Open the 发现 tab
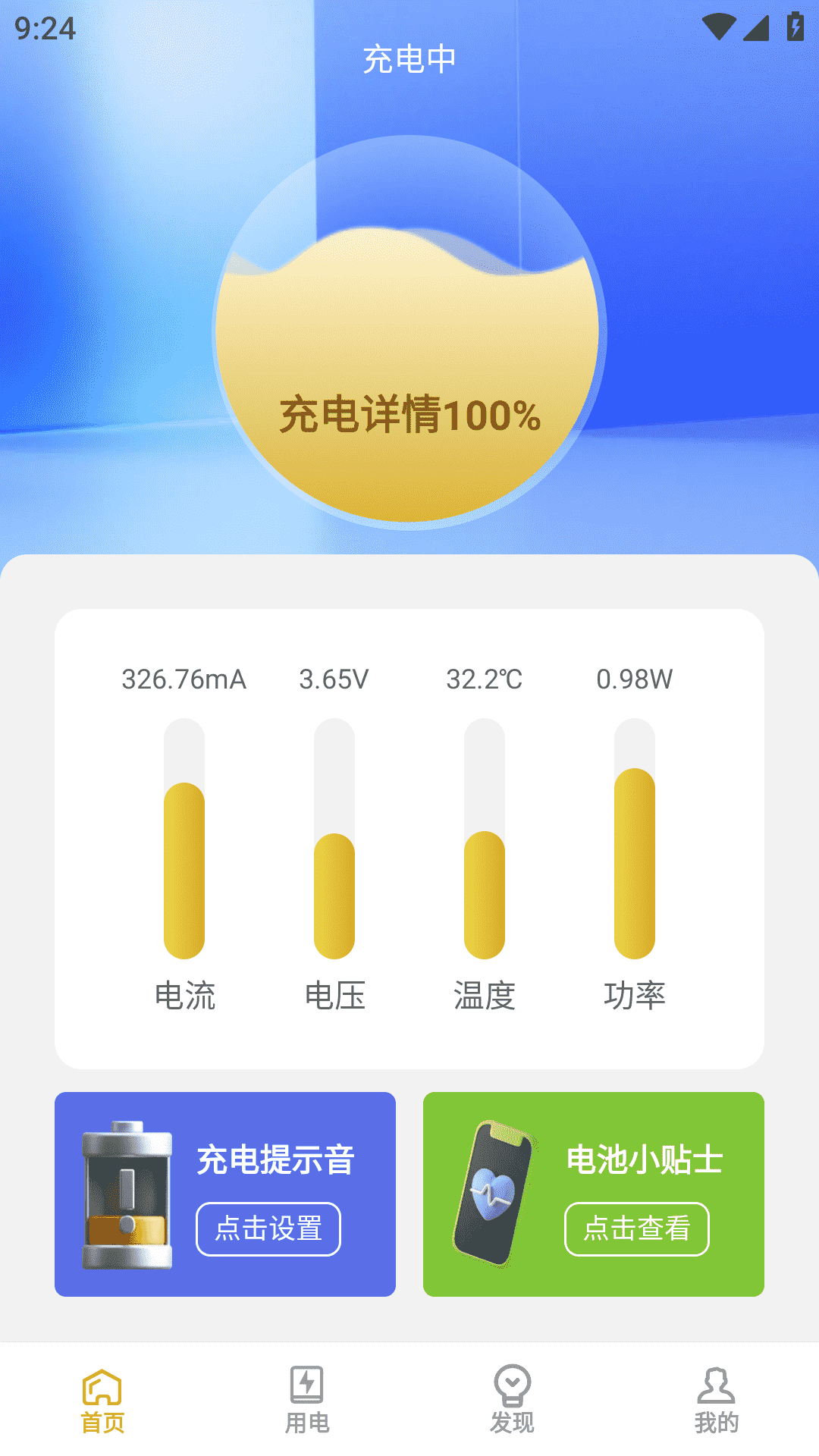819x1456 pixels. point(512,1401)
